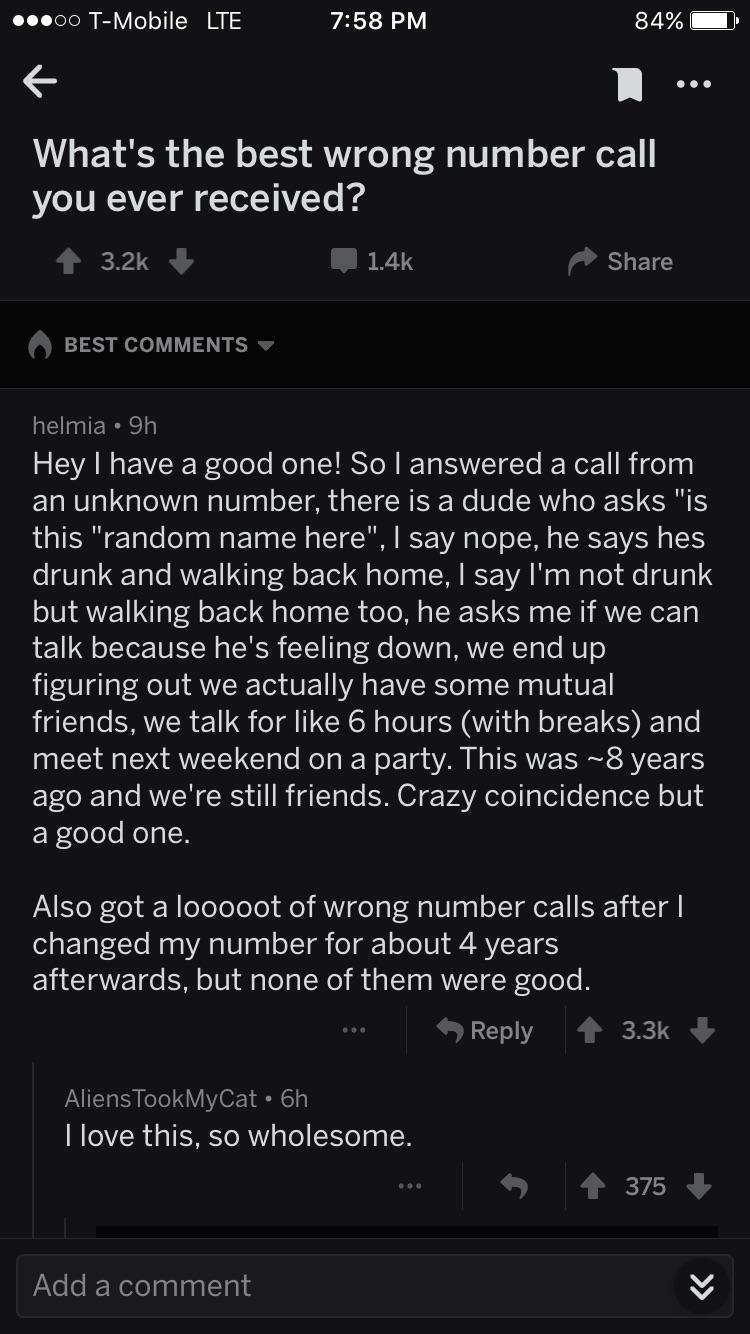Open AliensTookMyCat's profile
Screen dimensions: 750x1334
160,1098
